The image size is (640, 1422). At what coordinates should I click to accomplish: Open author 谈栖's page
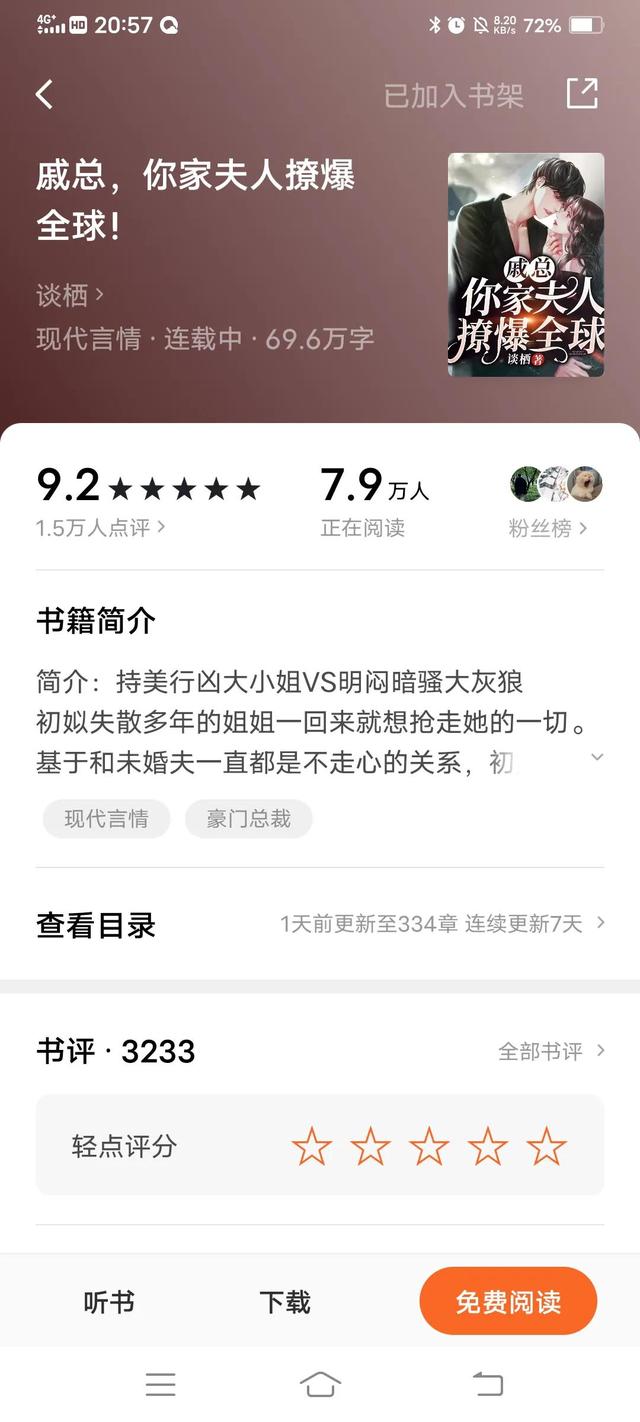coord(70,295)
